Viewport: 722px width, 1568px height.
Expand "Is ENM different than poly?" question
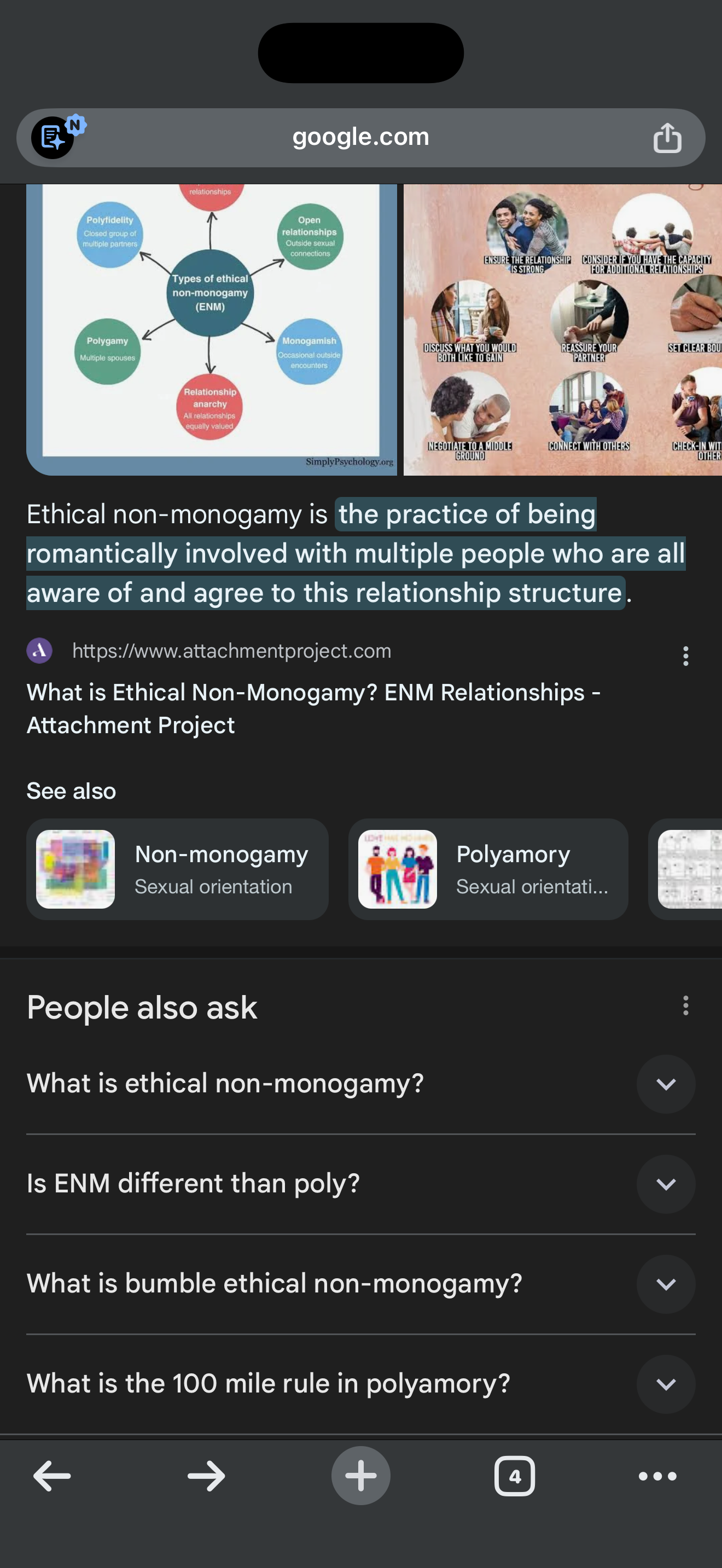pyautogui.click(x=665, y=1184)
